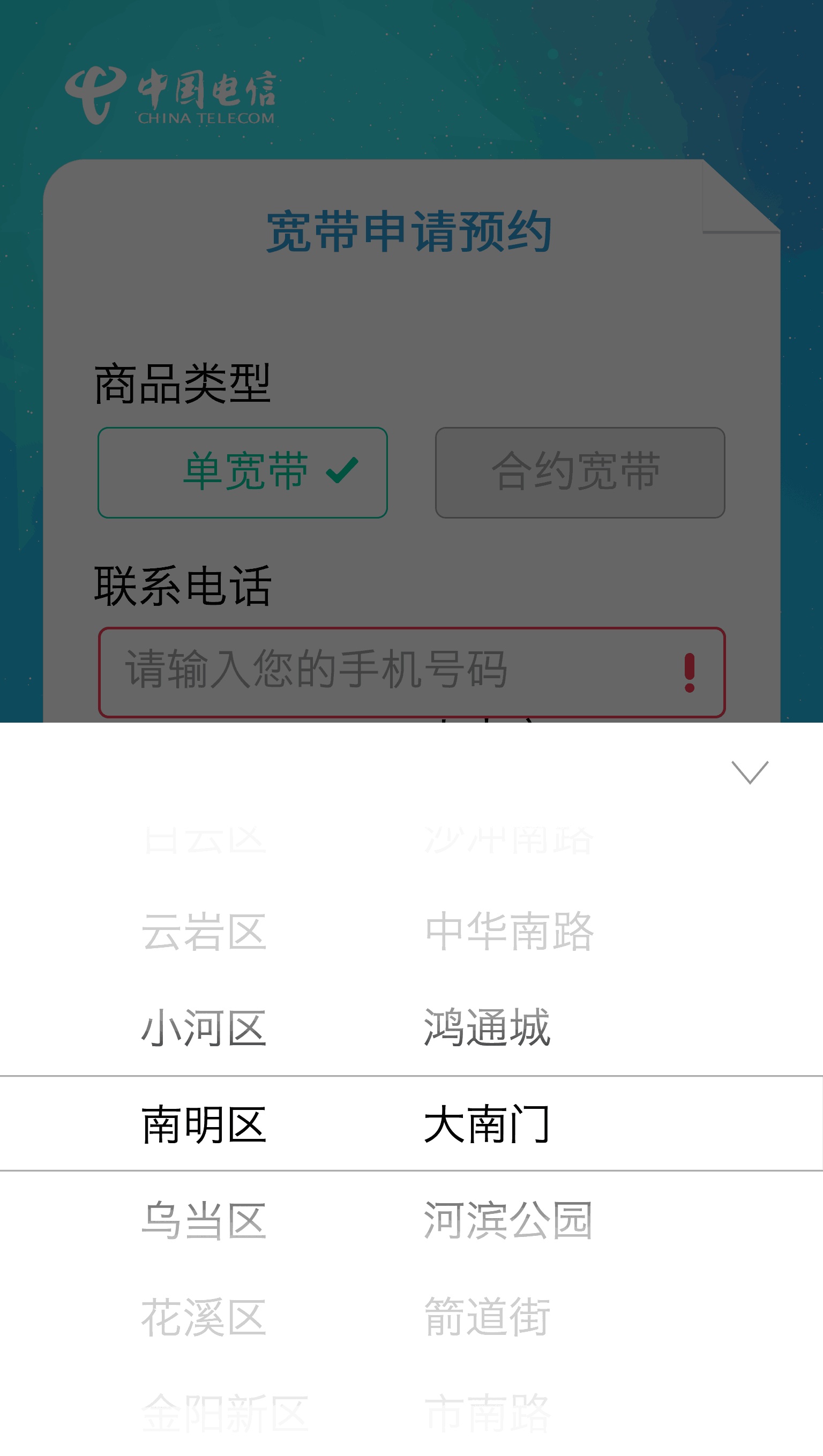Tap the highlighted 大南门 area
This screenshot has height=1456, width=823.
[487, 1125]
